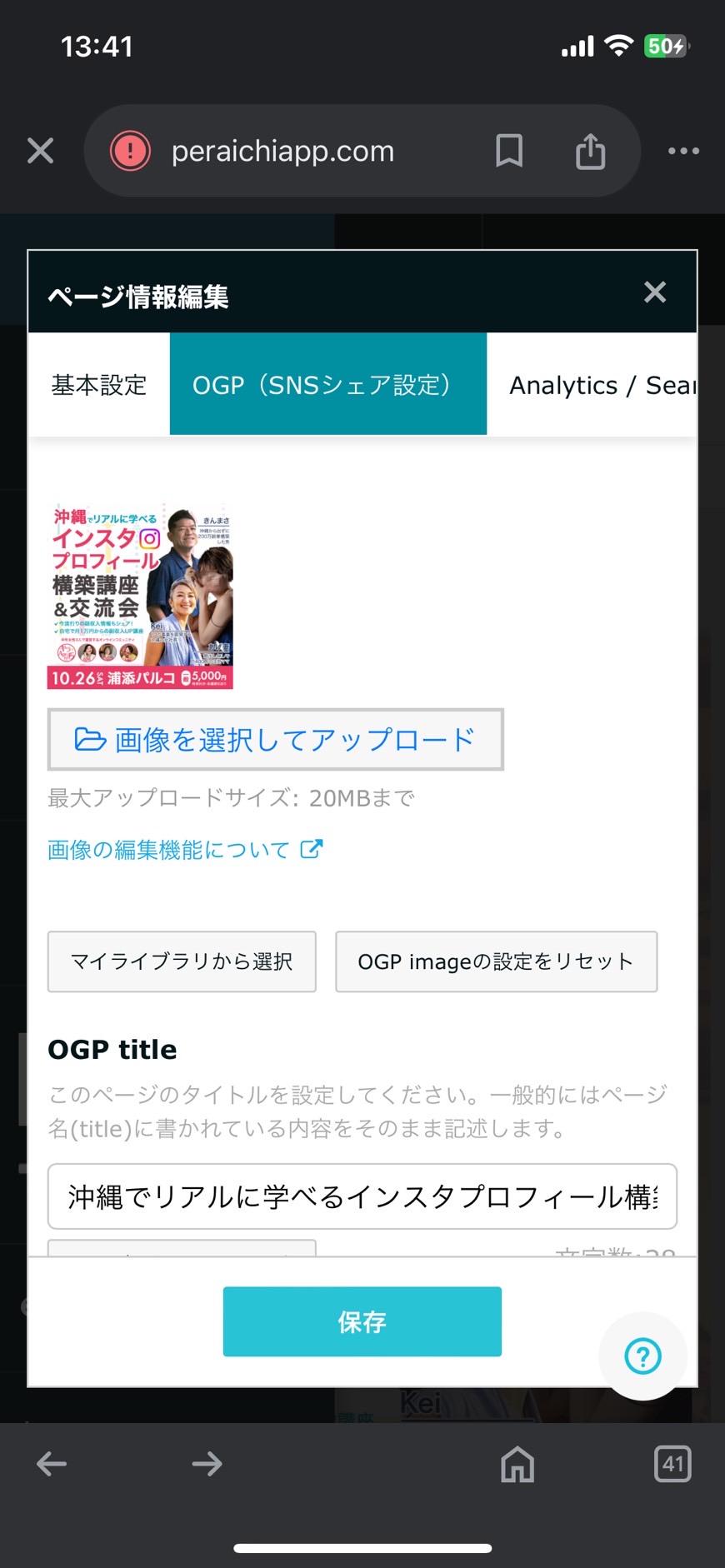Dismiss the ページ情報編集 dialog
725x1568 pixels.
coord(655,292)
